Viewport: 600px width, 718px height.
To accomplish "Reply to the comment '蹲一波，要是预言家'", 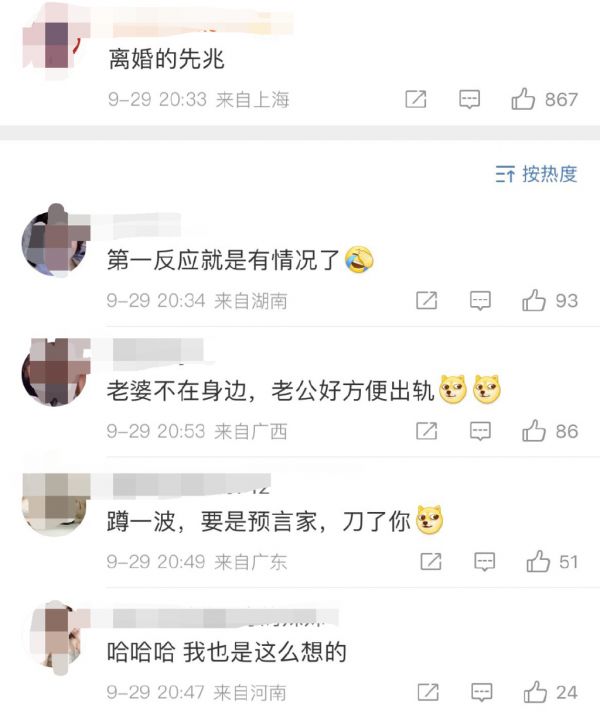I will [x=484, y=561].
